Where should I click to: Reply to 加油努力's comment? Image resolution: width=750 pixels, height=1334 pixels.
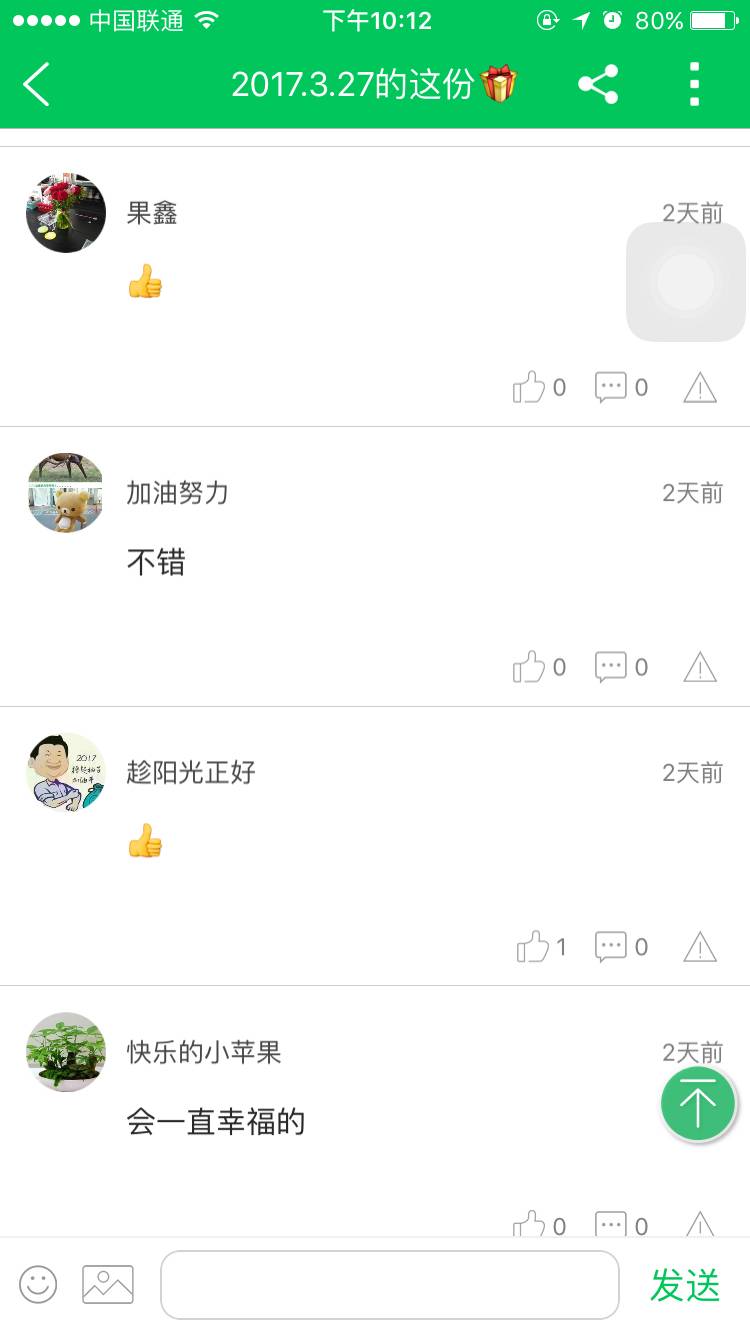[x=611, y=667]
